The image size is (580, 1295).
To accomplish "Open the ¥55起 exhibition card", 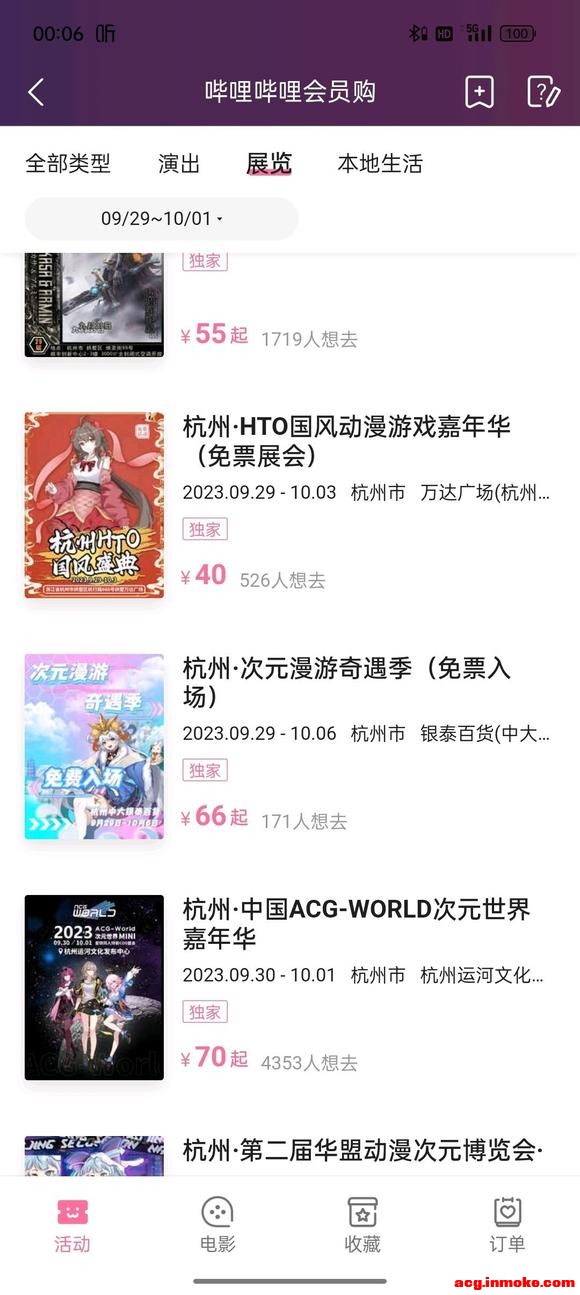I will [290, 305].
